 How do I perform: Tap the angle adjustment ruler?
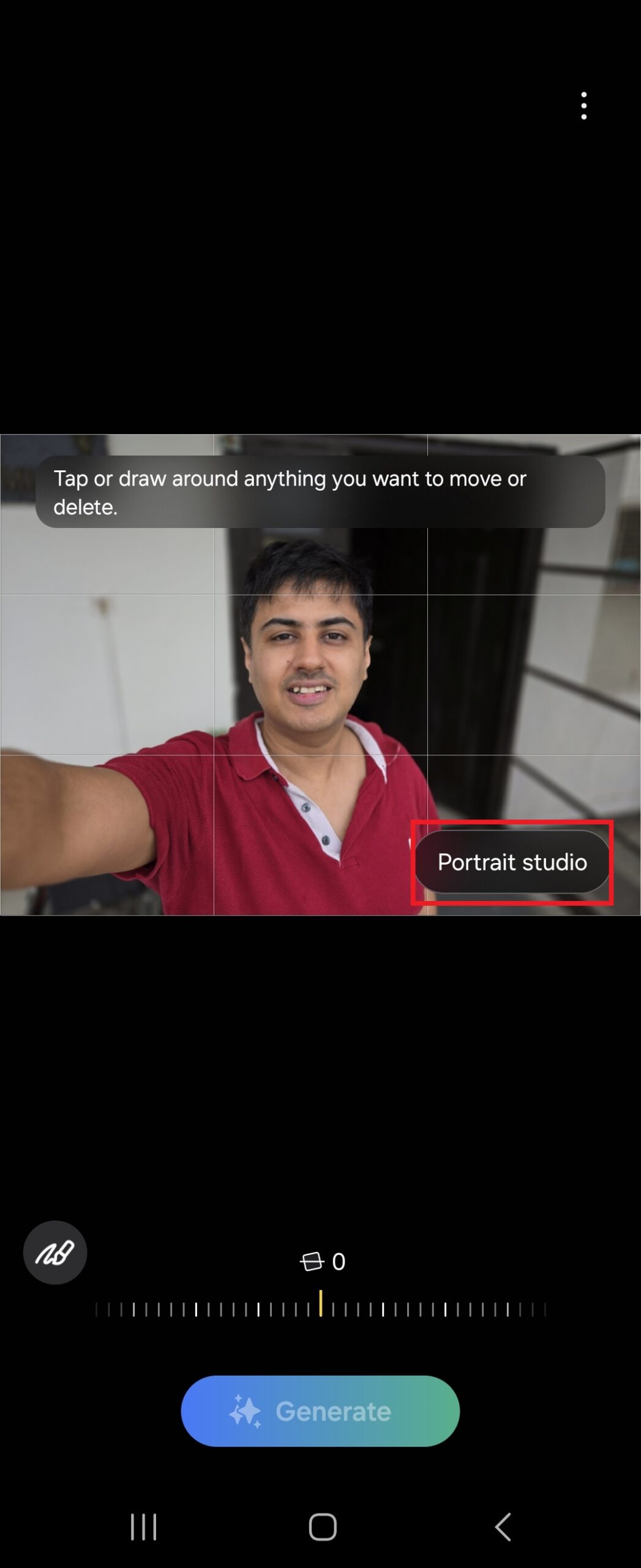click(x=320, y=1309)
